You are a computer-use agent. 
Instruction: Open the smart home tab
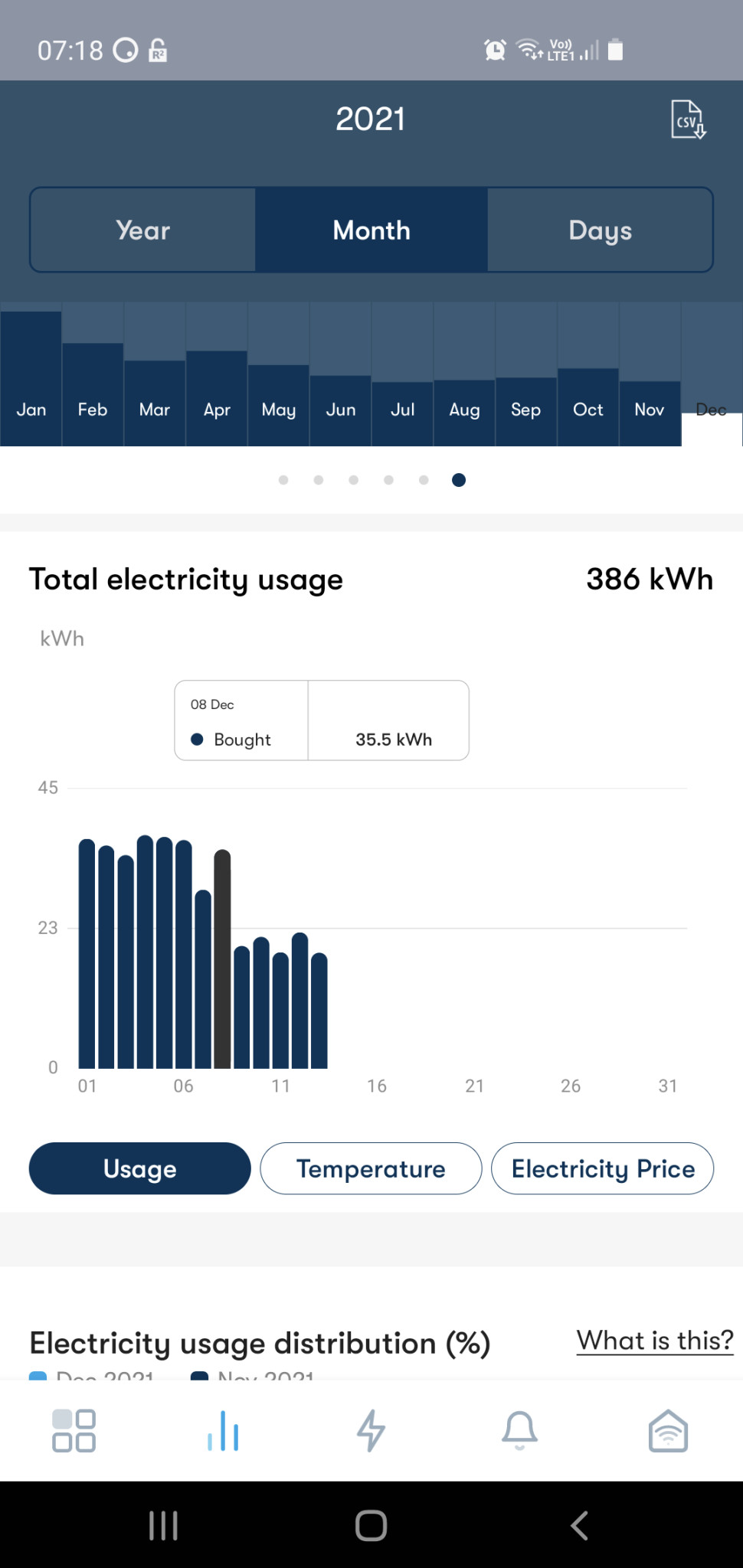pos(668,1430)
